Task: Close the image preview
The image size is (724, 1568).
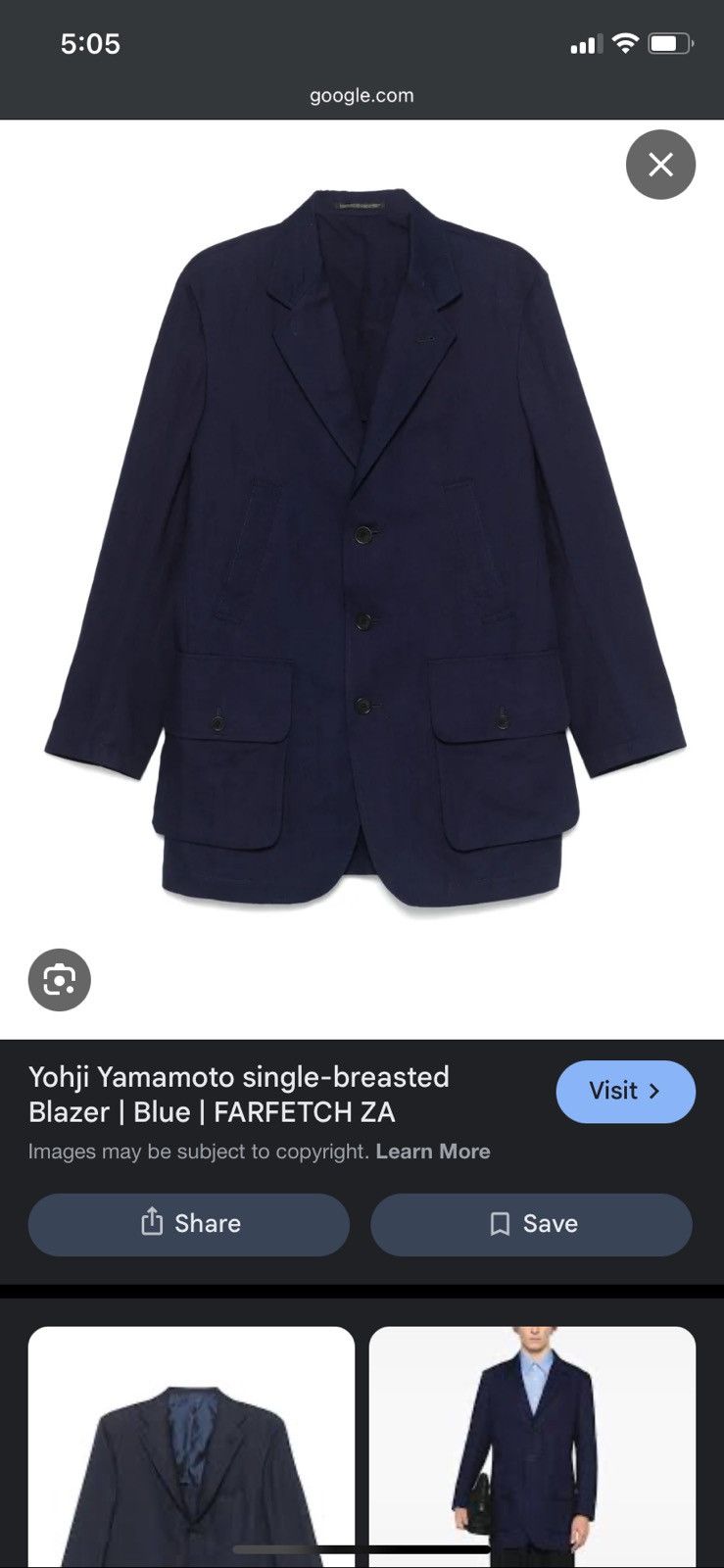Action: 660,165
